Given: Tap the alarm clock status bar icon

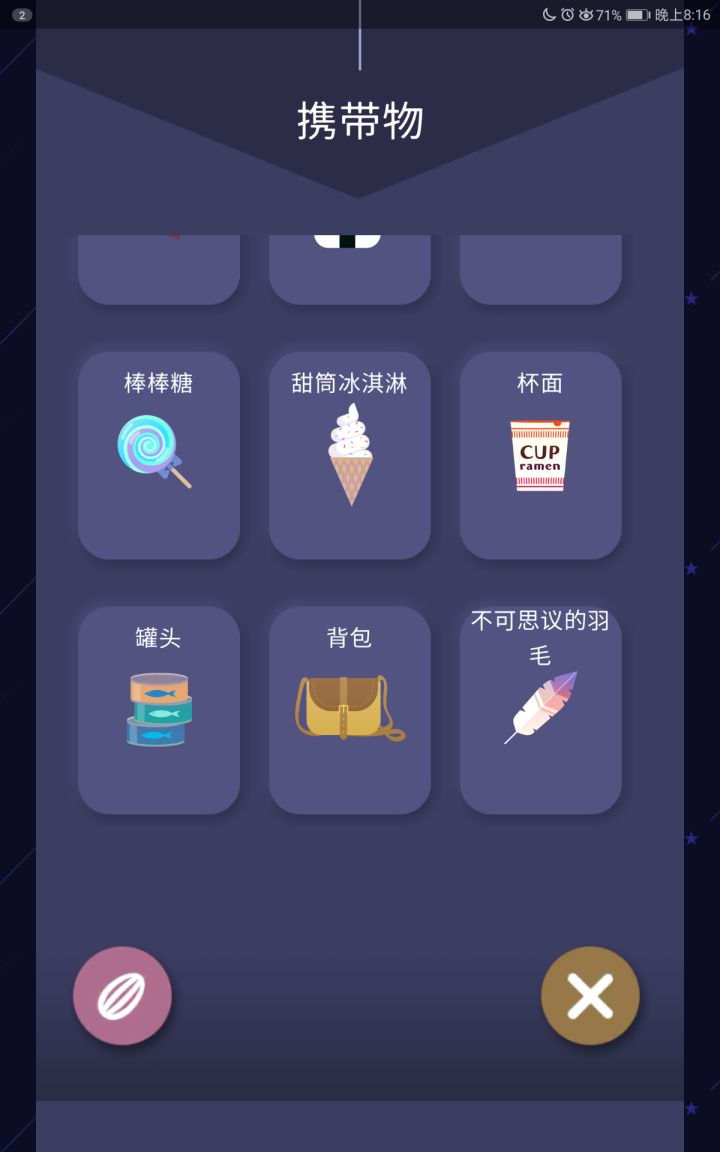Looking at the screenshot, I should coord(567,14).
